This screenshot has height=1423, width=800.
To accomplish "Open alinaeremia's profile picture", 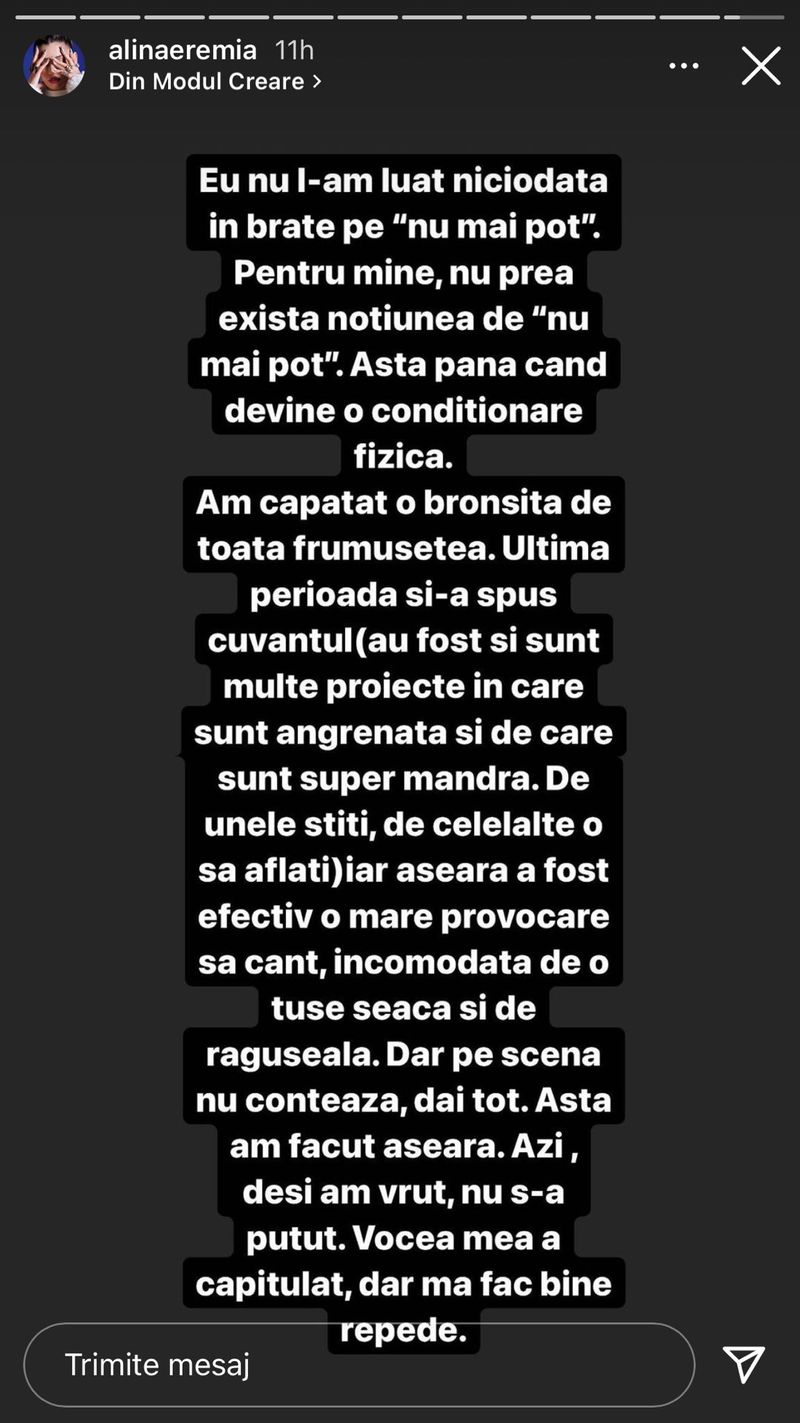I will point(54,66).
